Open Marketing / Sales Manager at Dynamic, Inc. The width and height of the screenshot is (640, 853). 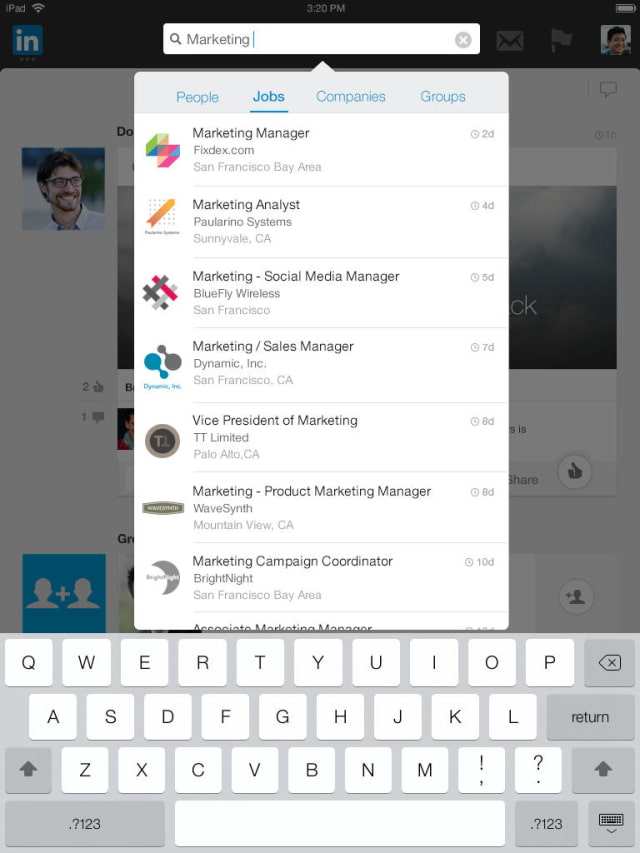(x=320, y=363)
